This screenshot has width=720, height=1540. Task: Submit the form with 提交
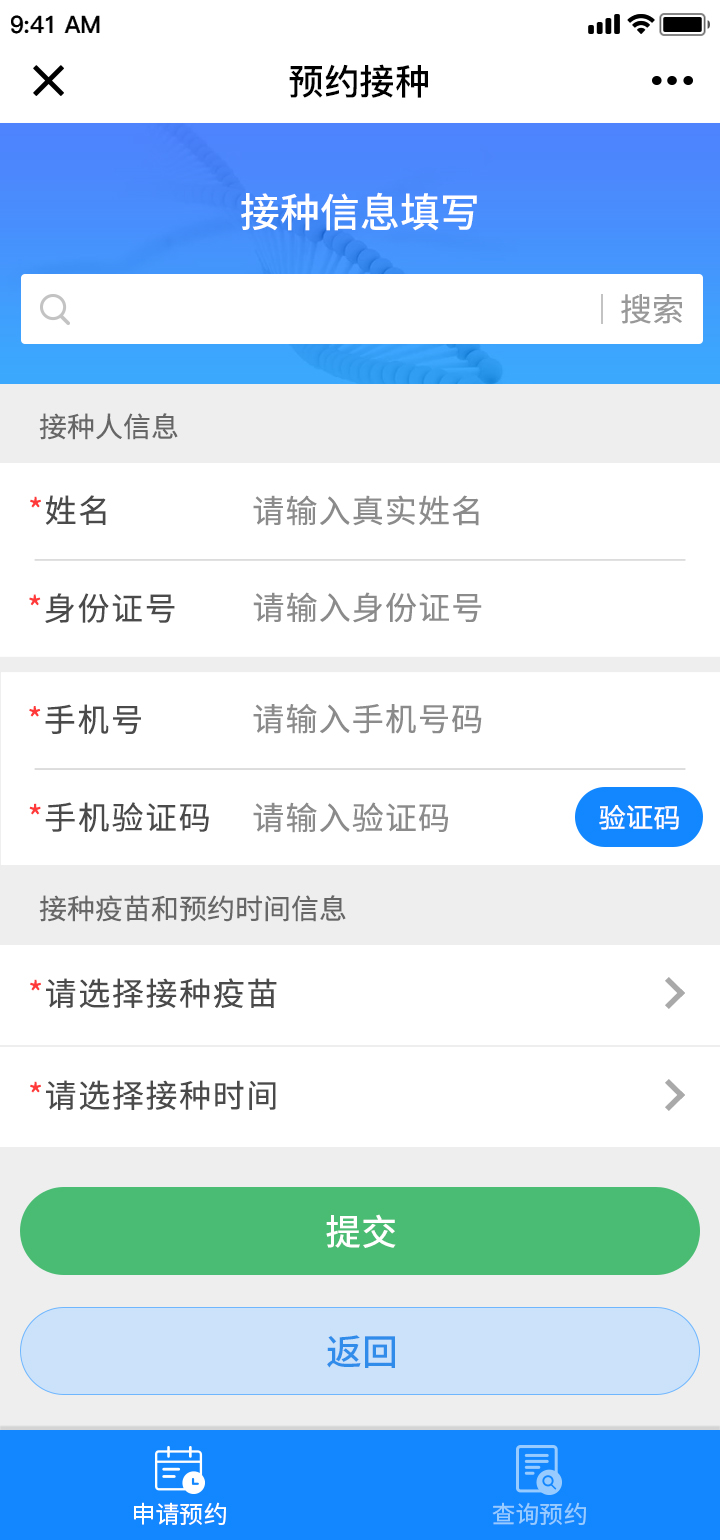360,1231
